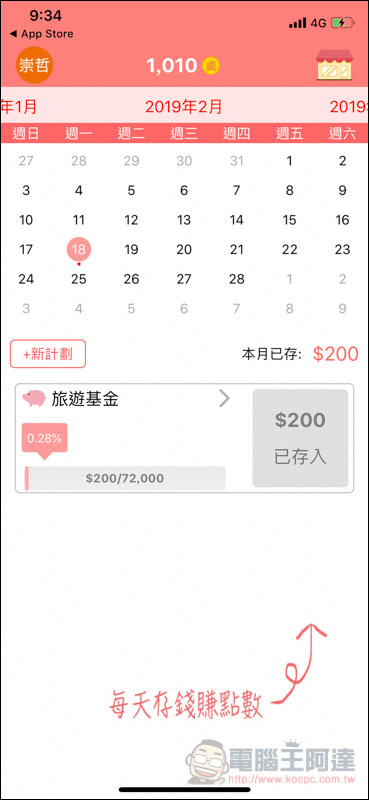Tap the 1,010 points coin balance

(183, 65)
